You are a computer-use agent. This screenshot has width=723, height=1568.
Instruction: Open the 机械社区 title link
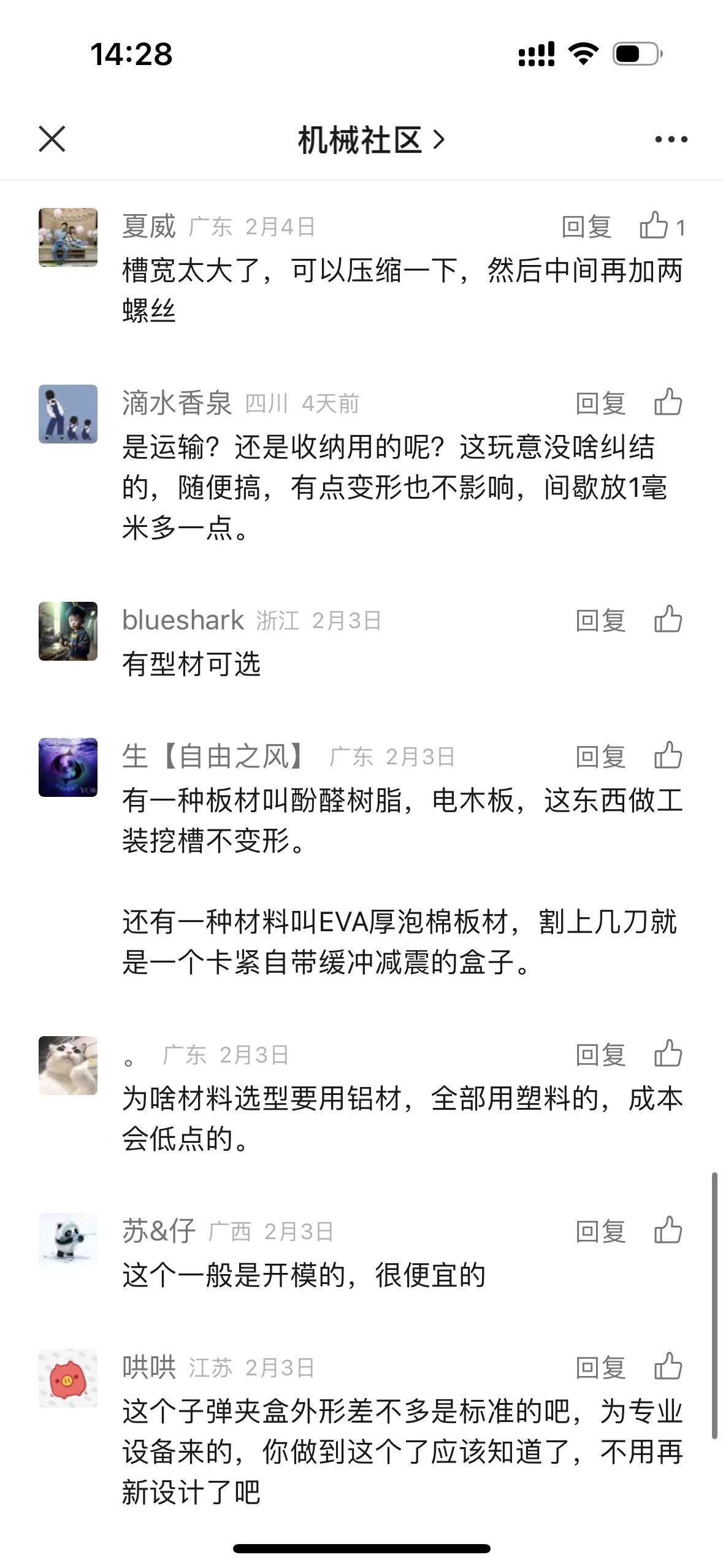click(x=370, y=140)
